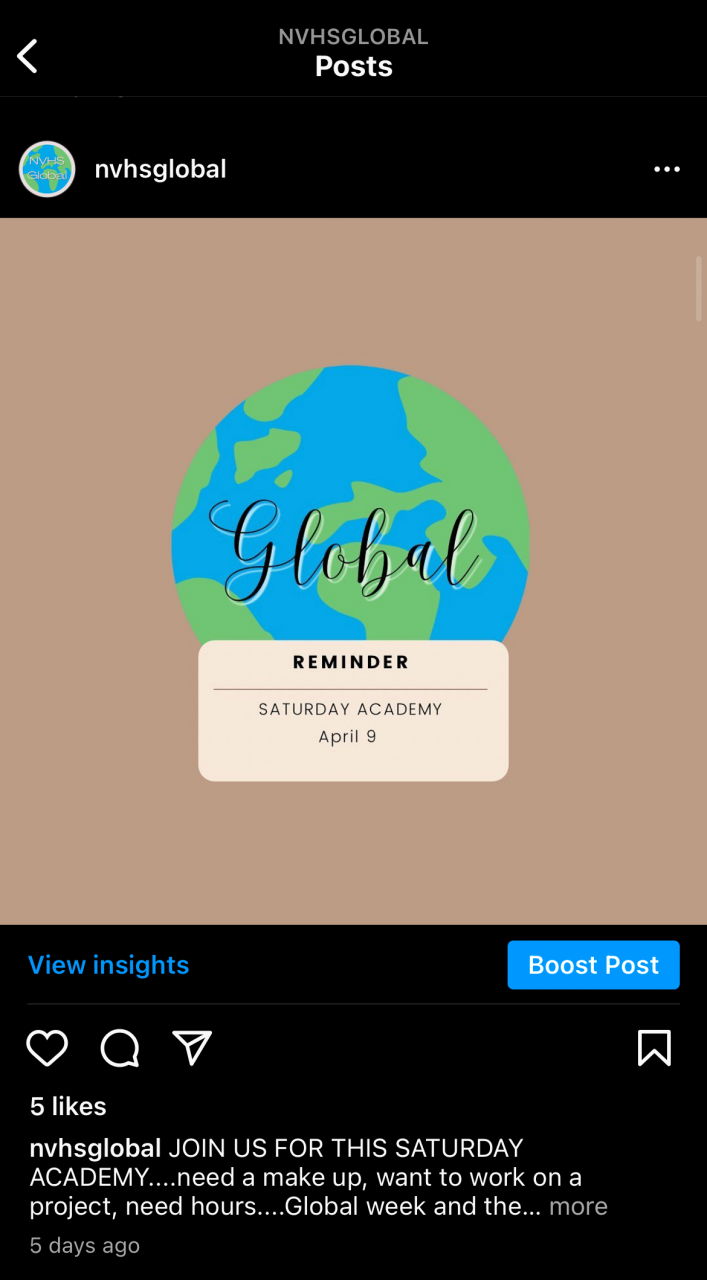Go back using the top arrow
707x1280 pixels.
(x=28, y=56)
